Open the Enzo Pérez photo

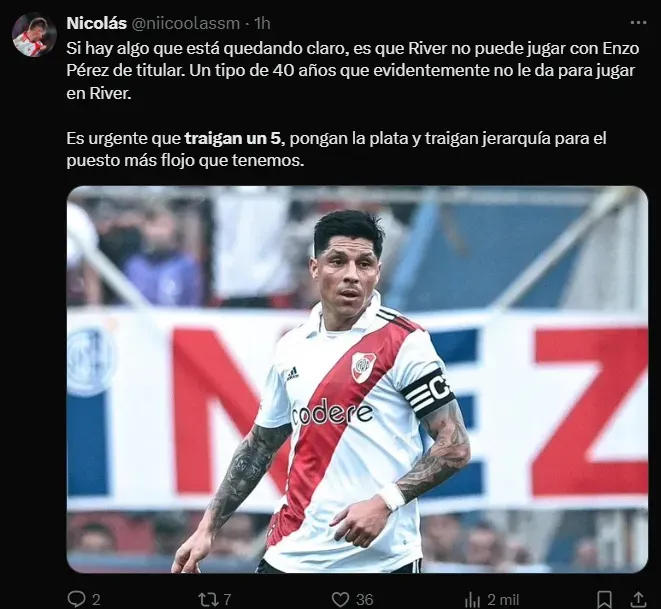click(x=357, y=380)
